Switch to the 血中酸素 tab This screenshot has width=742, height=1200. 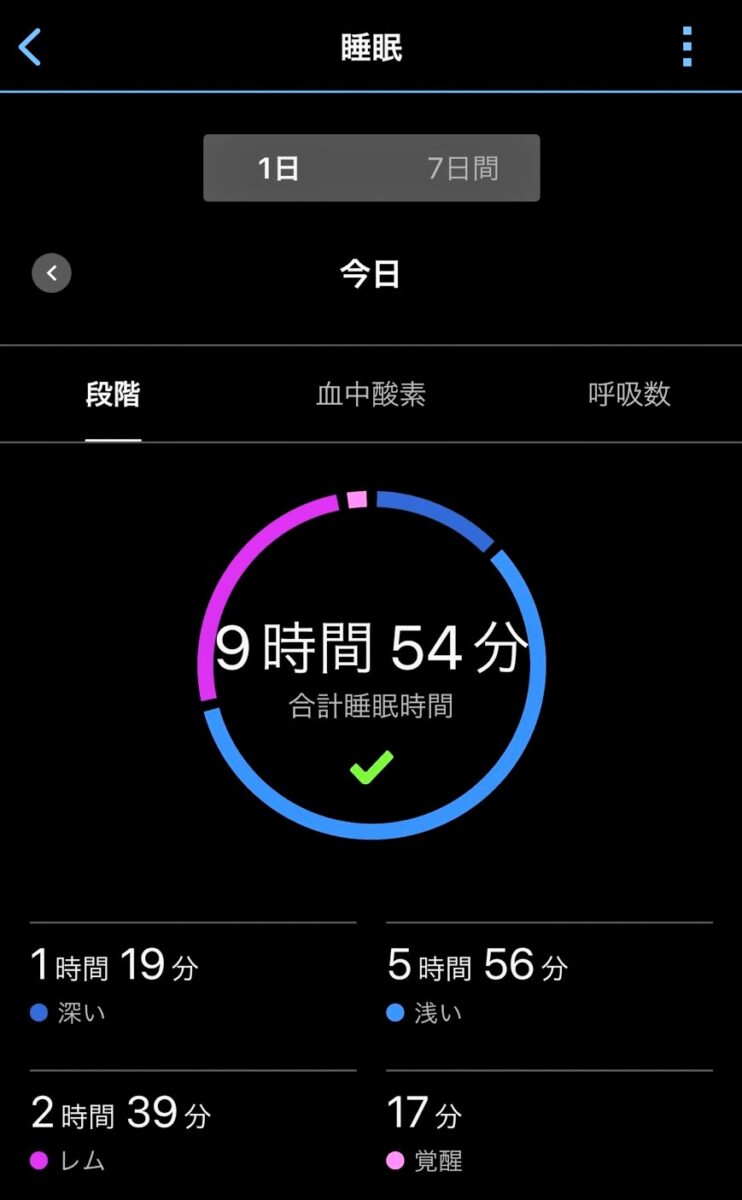click(371, 395)
